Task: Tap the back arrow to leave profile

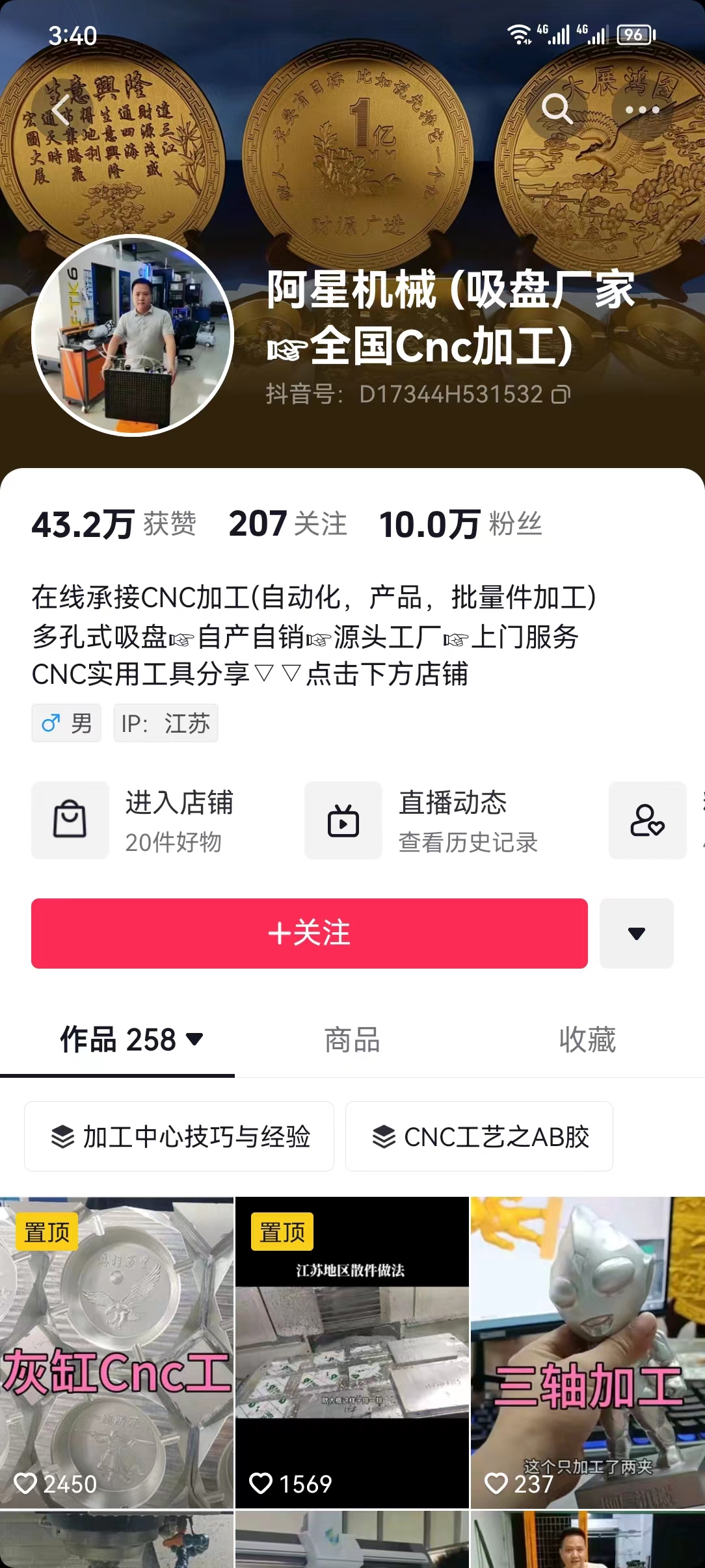Action: 60,111
